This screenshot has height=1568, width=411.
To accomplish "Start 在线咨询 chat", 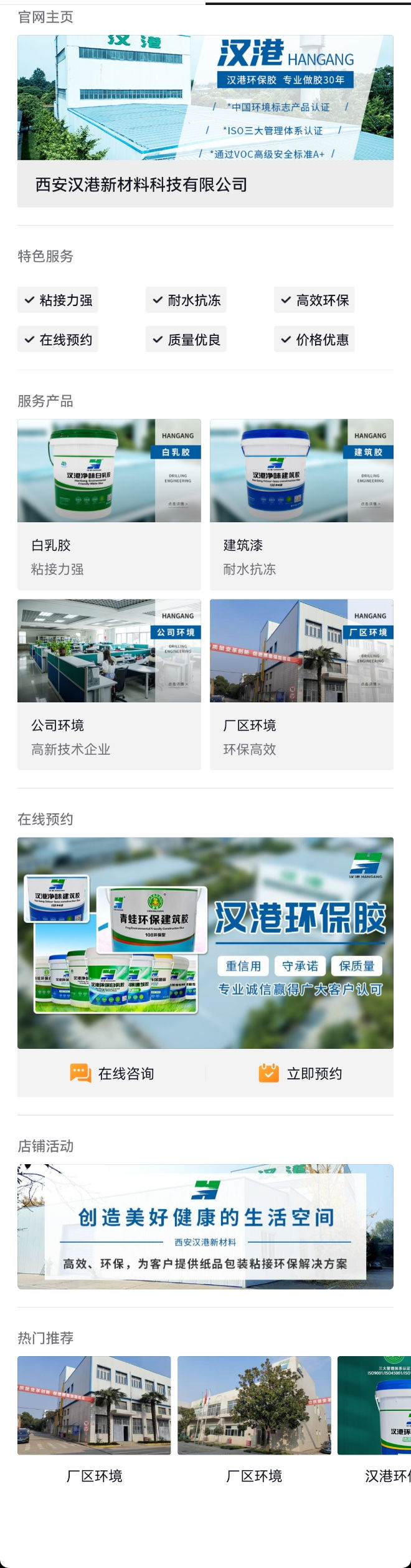I will click(x=112, y=1073).
